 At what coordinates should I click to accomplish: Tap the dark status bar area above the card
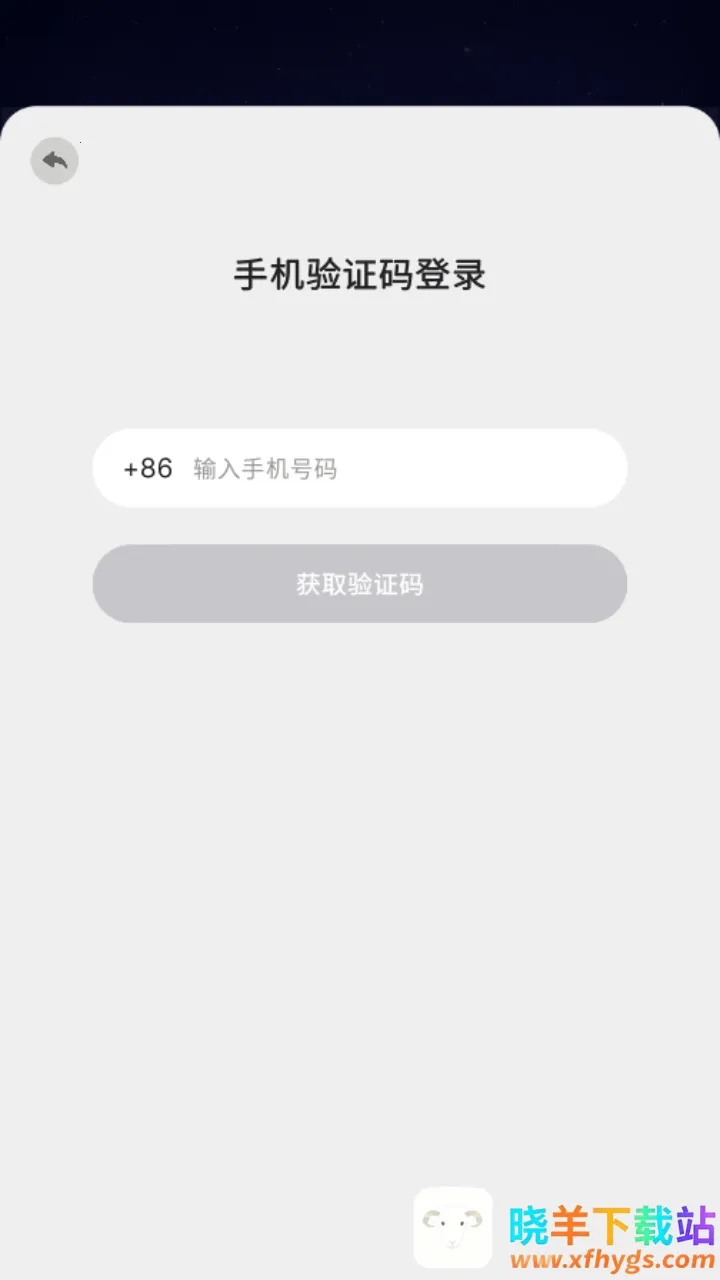360,50
